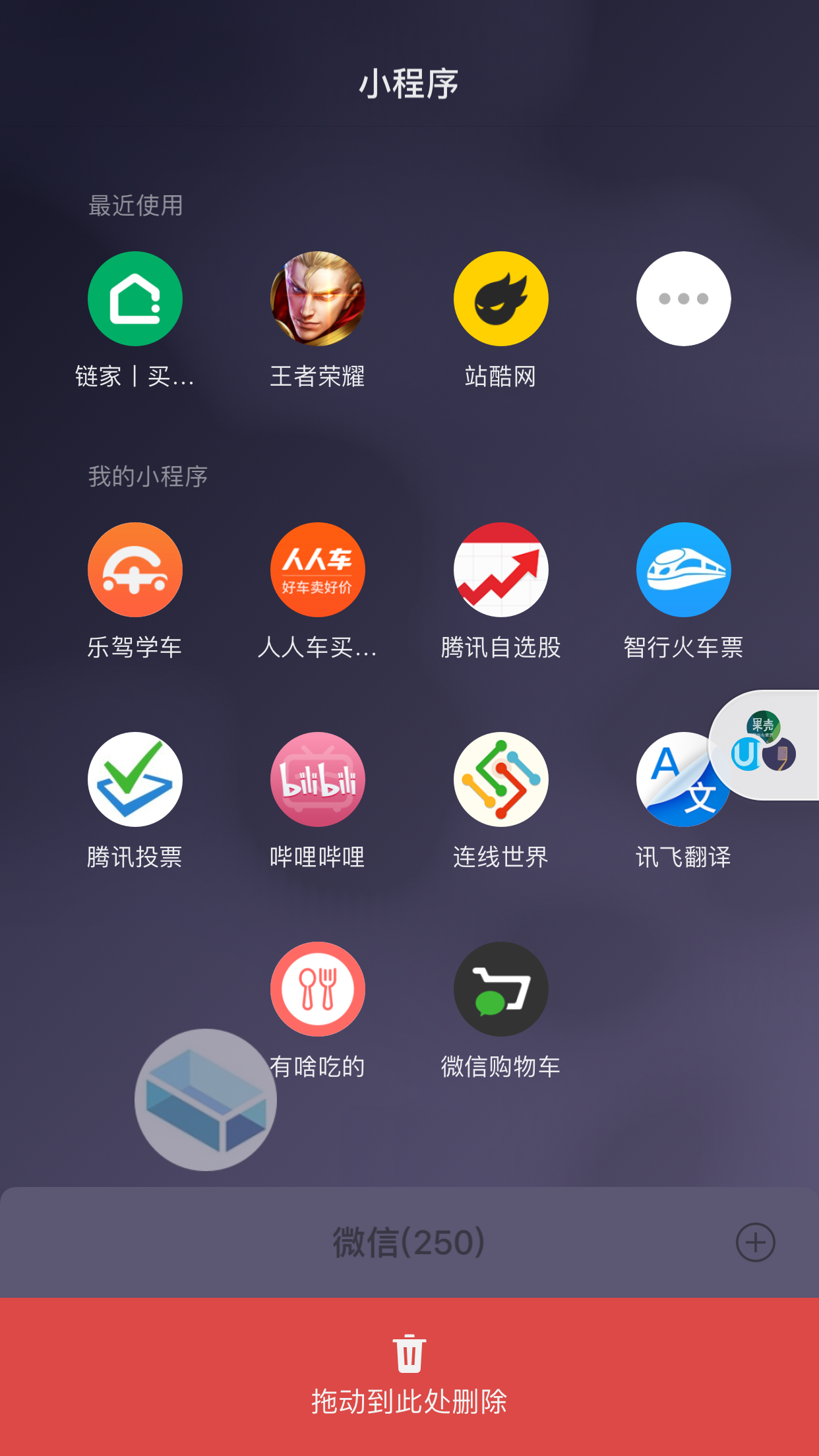The height and width of the screenshot is (1456, 819).
Task: Open 腾讯自选股 mini program
Action: (x=501, y=570)
